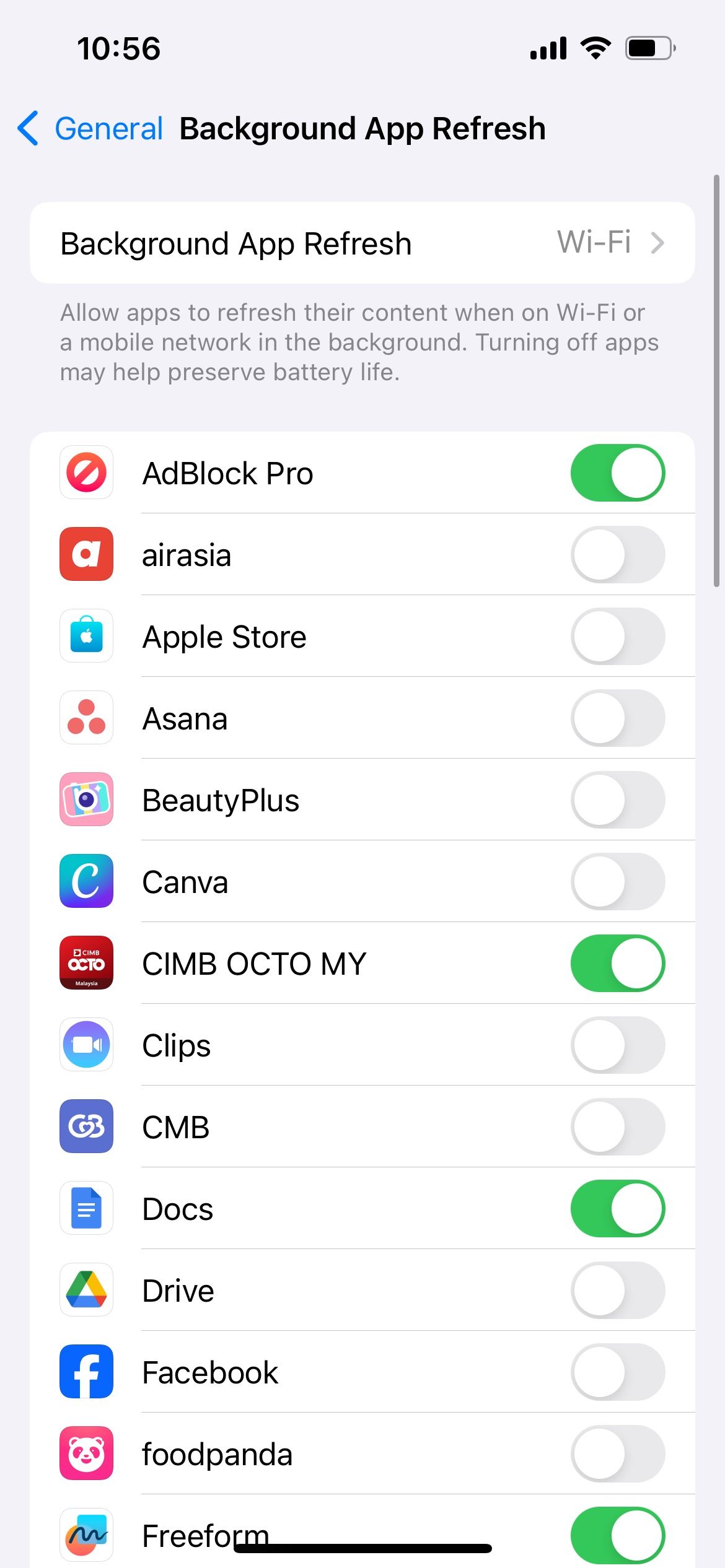The height and width of the screenshot is (1568, 725).
Task: Tap the Wi-Fi status icon
Action: click(594, 48)
